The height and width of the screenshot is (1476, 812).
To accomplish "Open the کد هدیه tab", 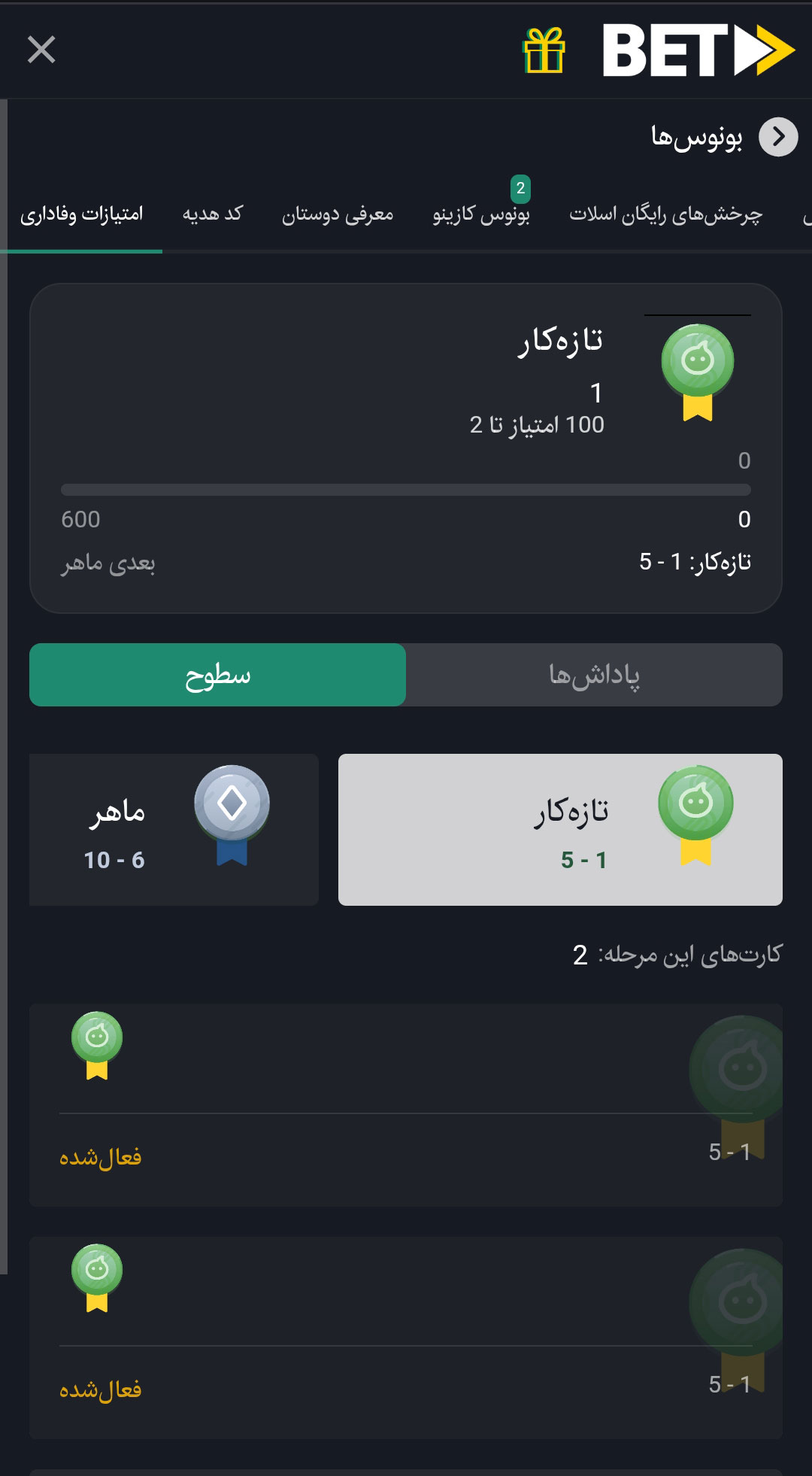I will point(213,214).
